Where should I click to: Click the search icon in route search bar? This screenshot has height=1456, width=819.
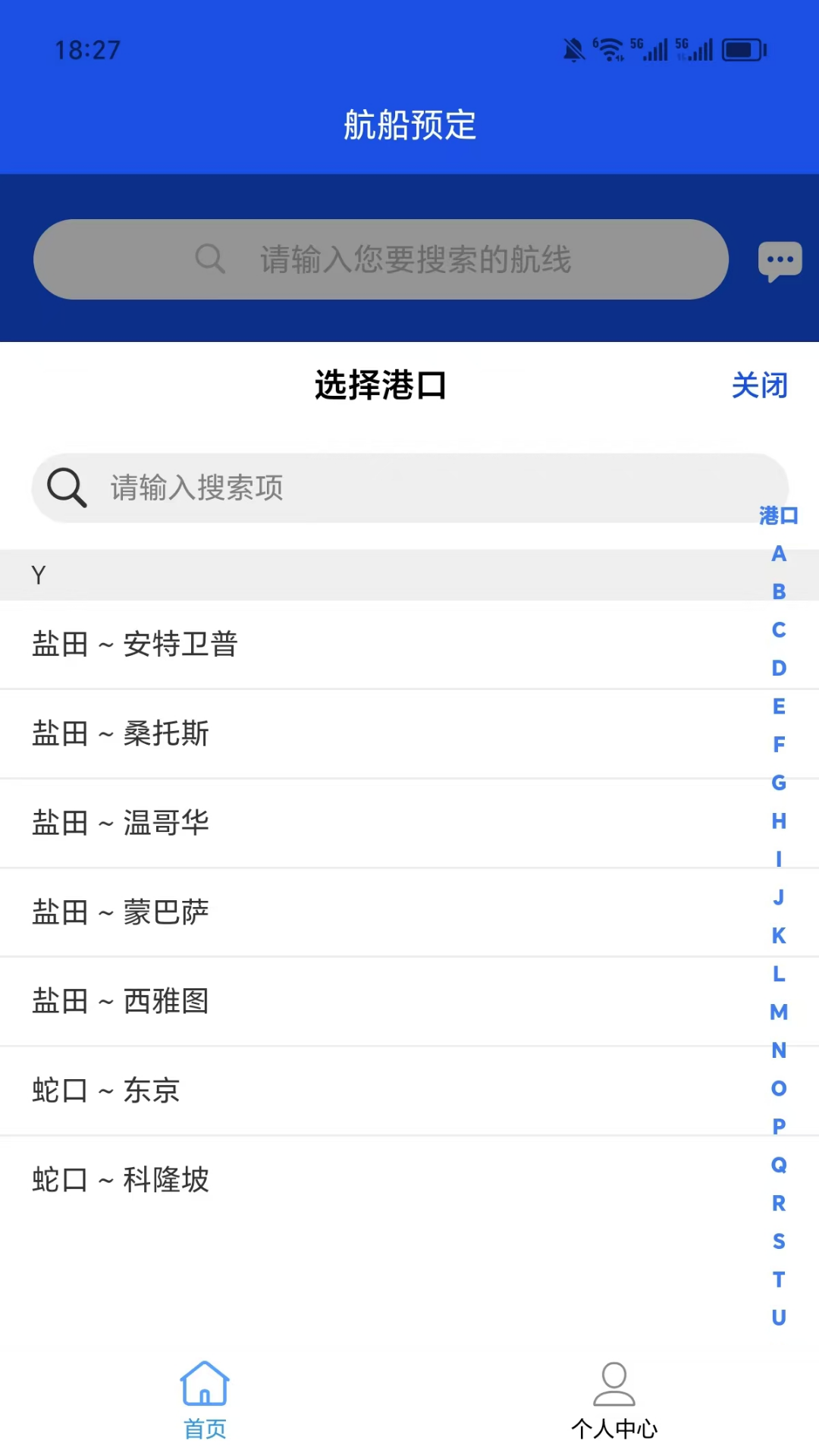point(210,259)
